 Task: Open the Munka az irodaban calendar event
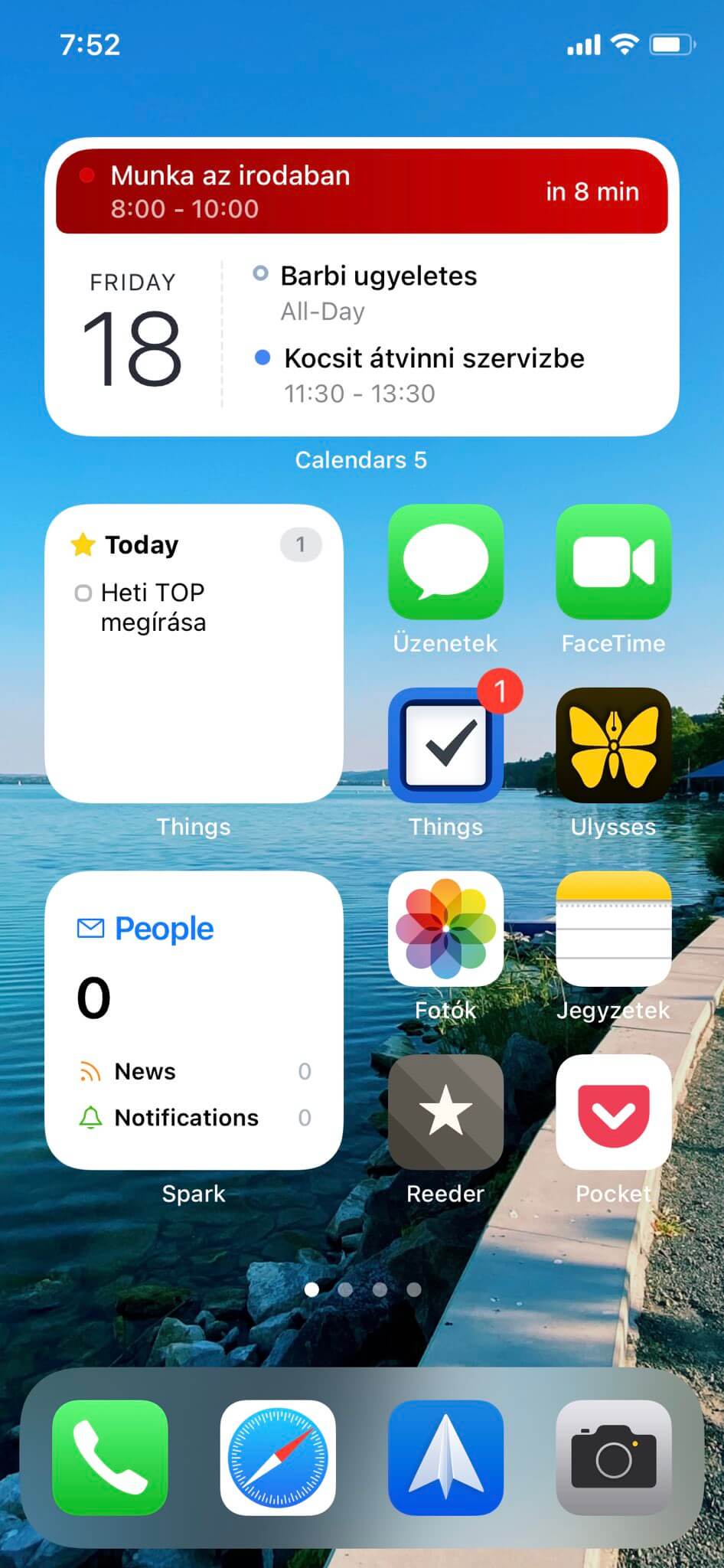point(361,191)
